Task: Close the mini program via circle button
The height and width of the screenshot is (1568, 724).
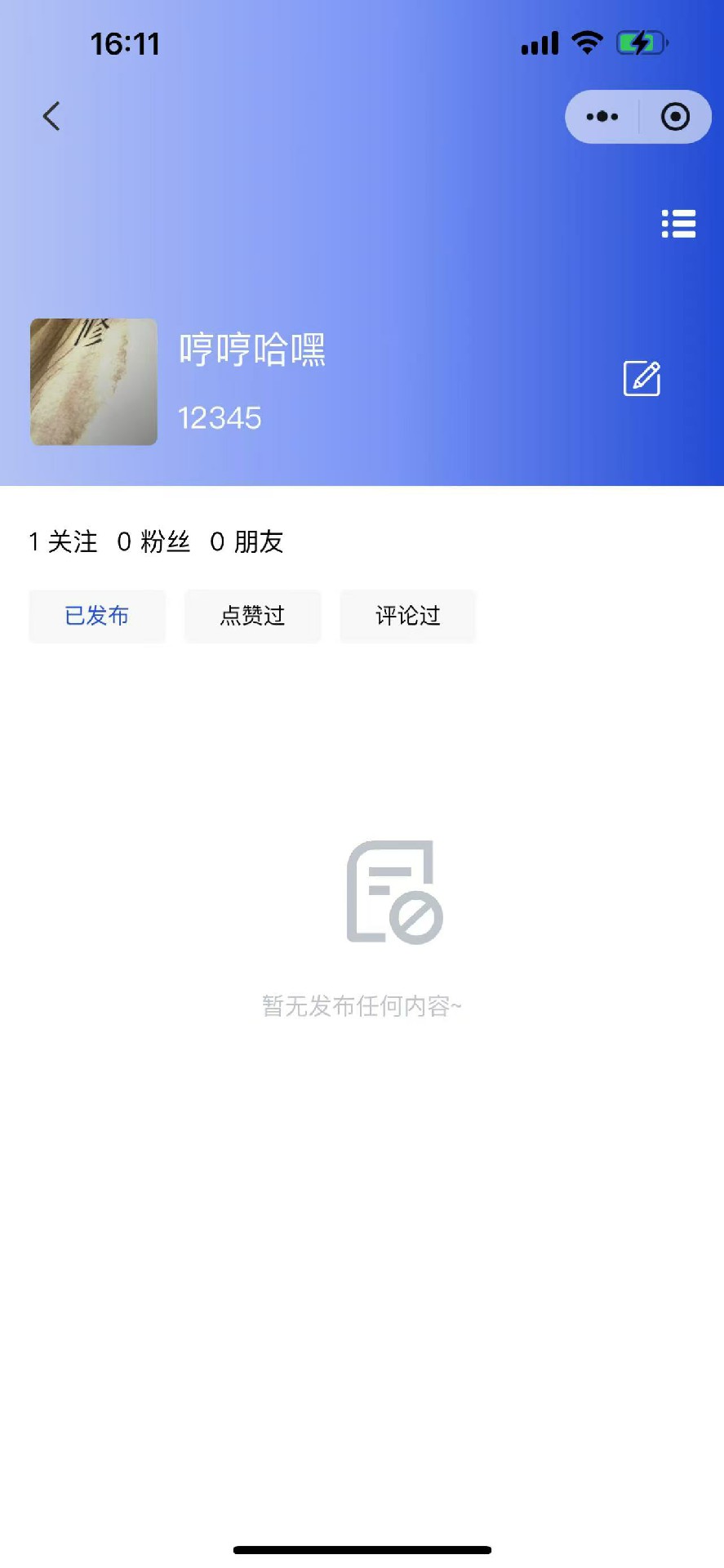Action: pos(675,117)
